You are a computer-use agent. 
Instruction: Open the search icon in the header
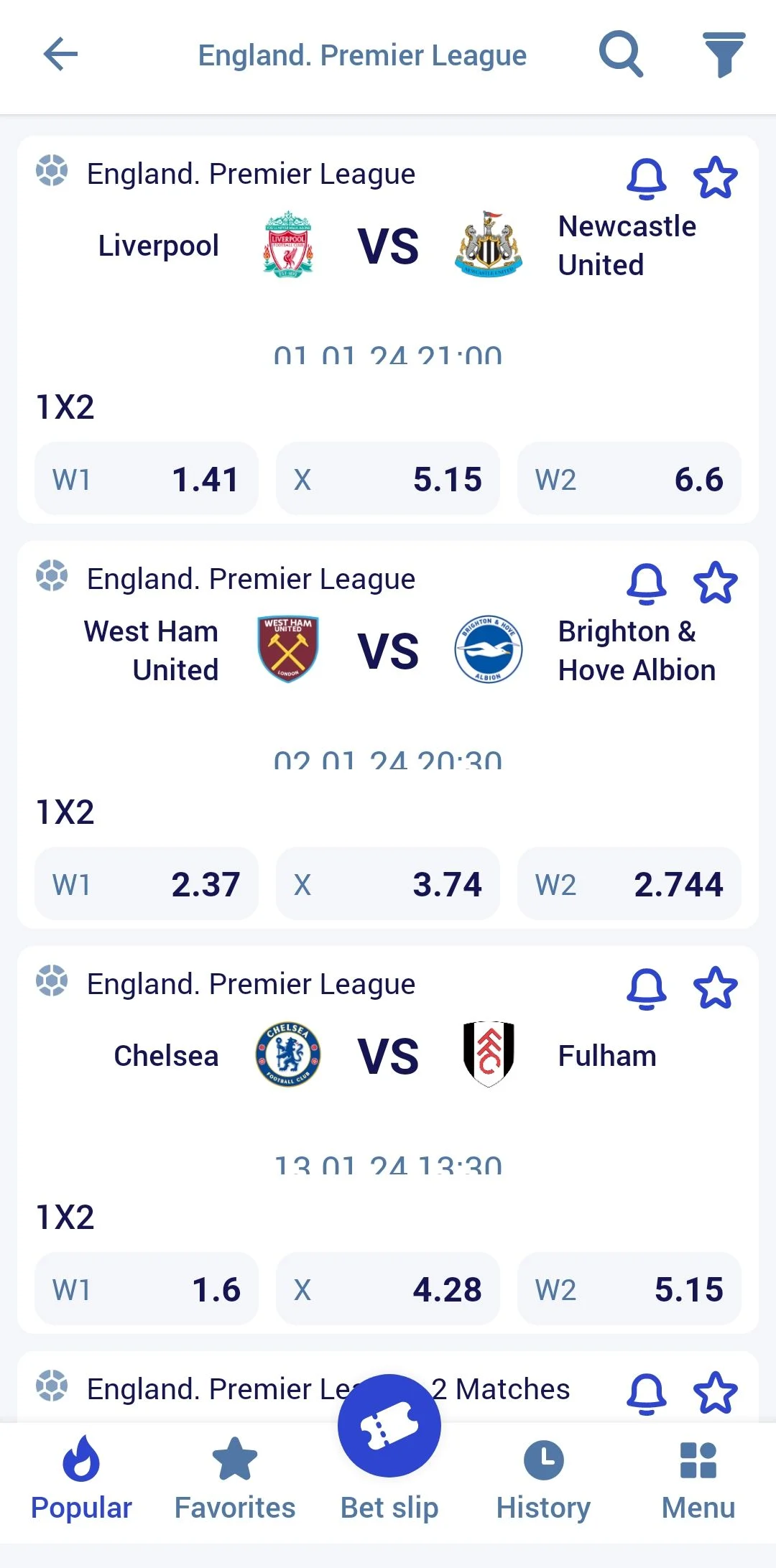coord(622,55)
